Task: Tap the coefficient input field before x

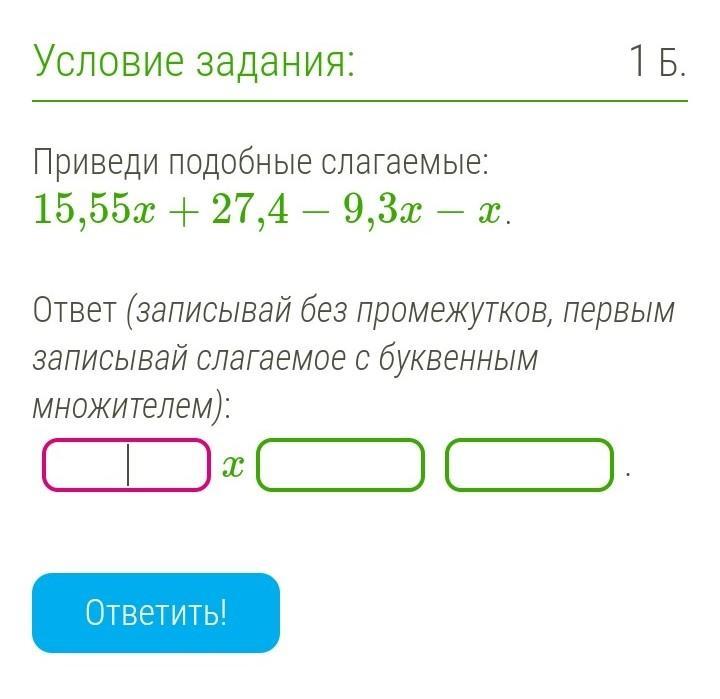Action: click(x=126, y=465)
